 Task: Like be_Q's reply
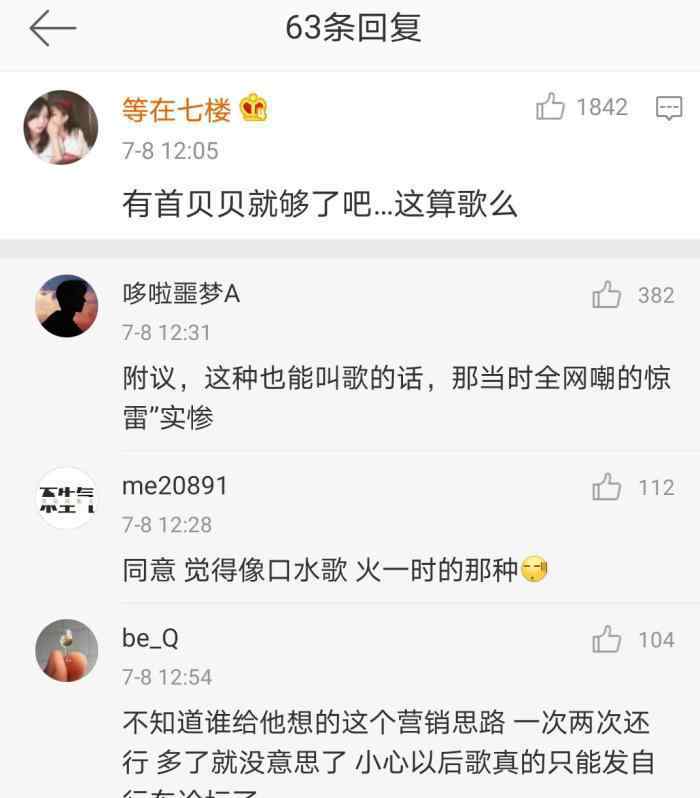(607, 640)
